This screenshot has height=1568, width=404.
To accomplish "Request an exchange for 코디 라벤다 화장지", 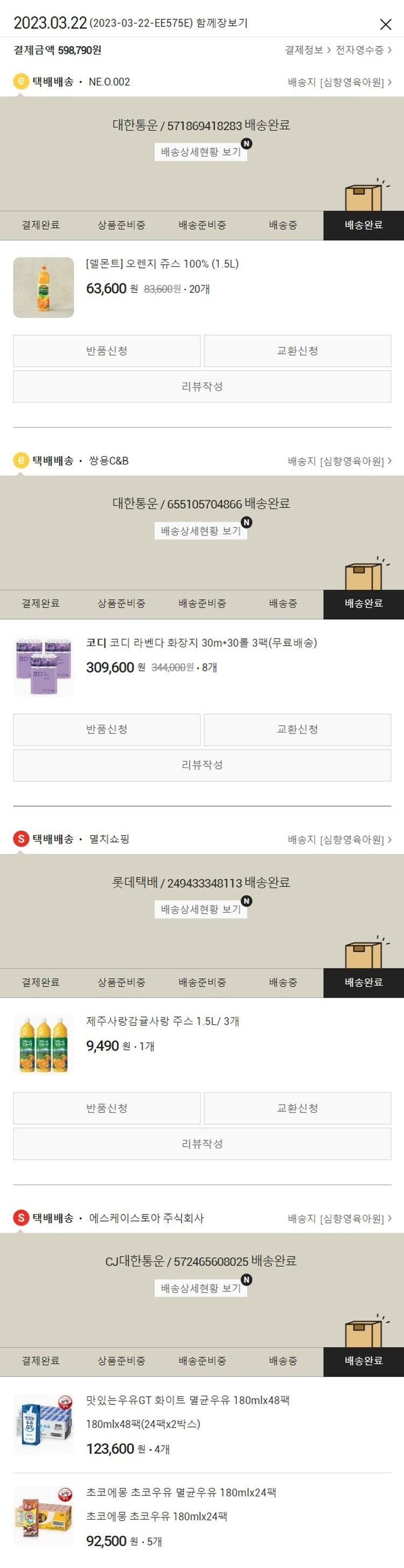I will pos(297,729).
